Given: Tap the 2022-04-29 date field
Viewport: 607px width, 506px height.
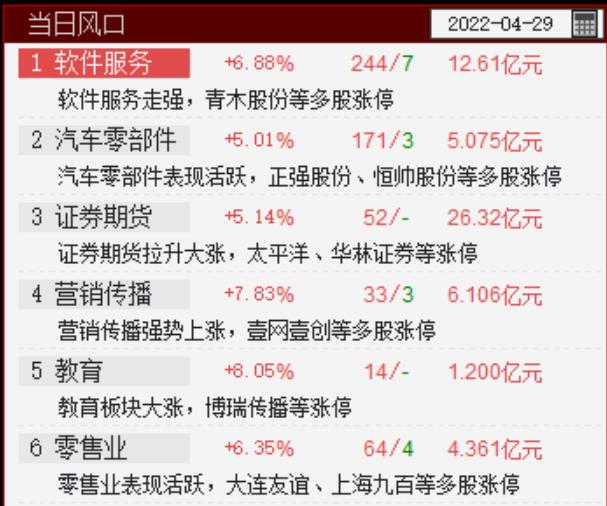Looking at the screenshot, I should coord(500,23).
